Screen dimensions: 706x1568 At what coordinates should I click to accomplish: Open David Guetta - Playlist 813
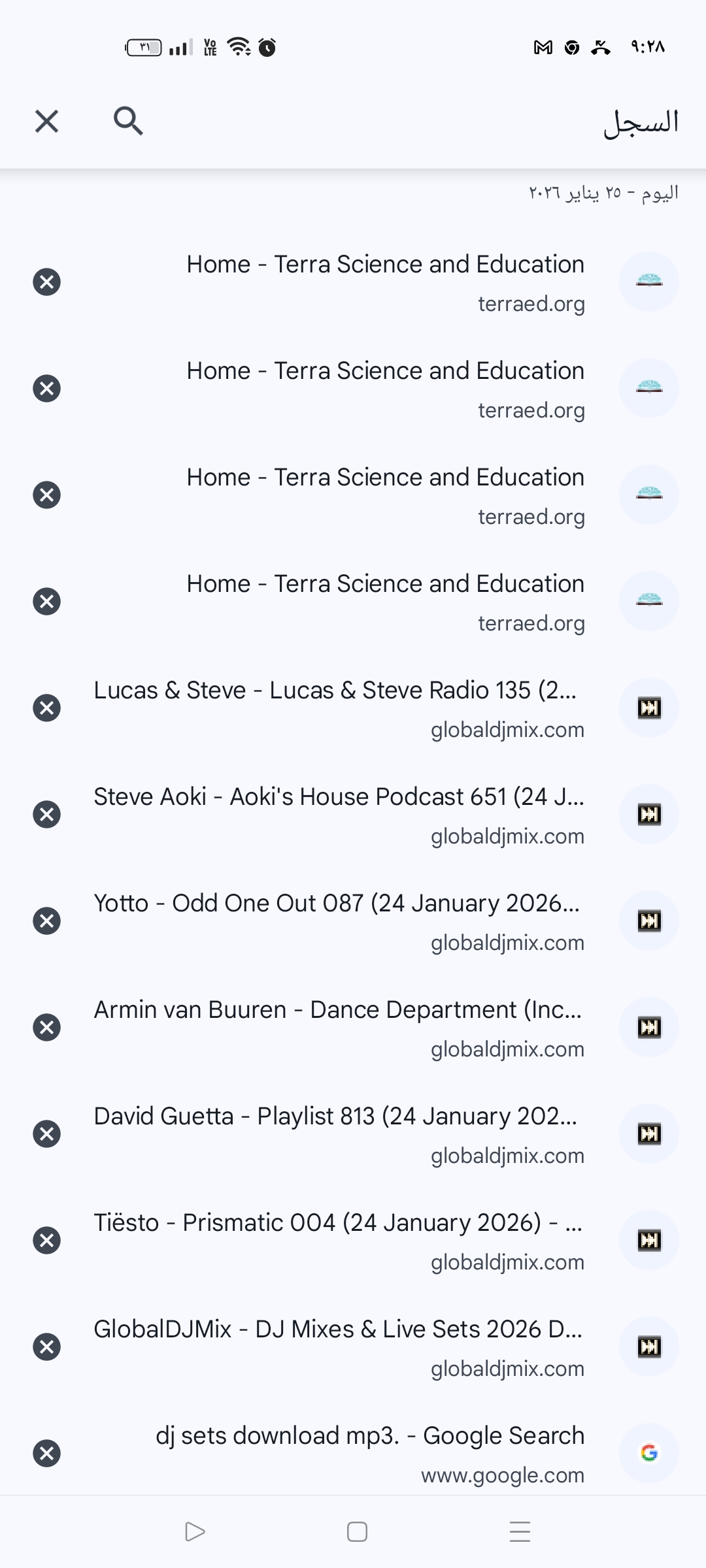(338, 1134)
